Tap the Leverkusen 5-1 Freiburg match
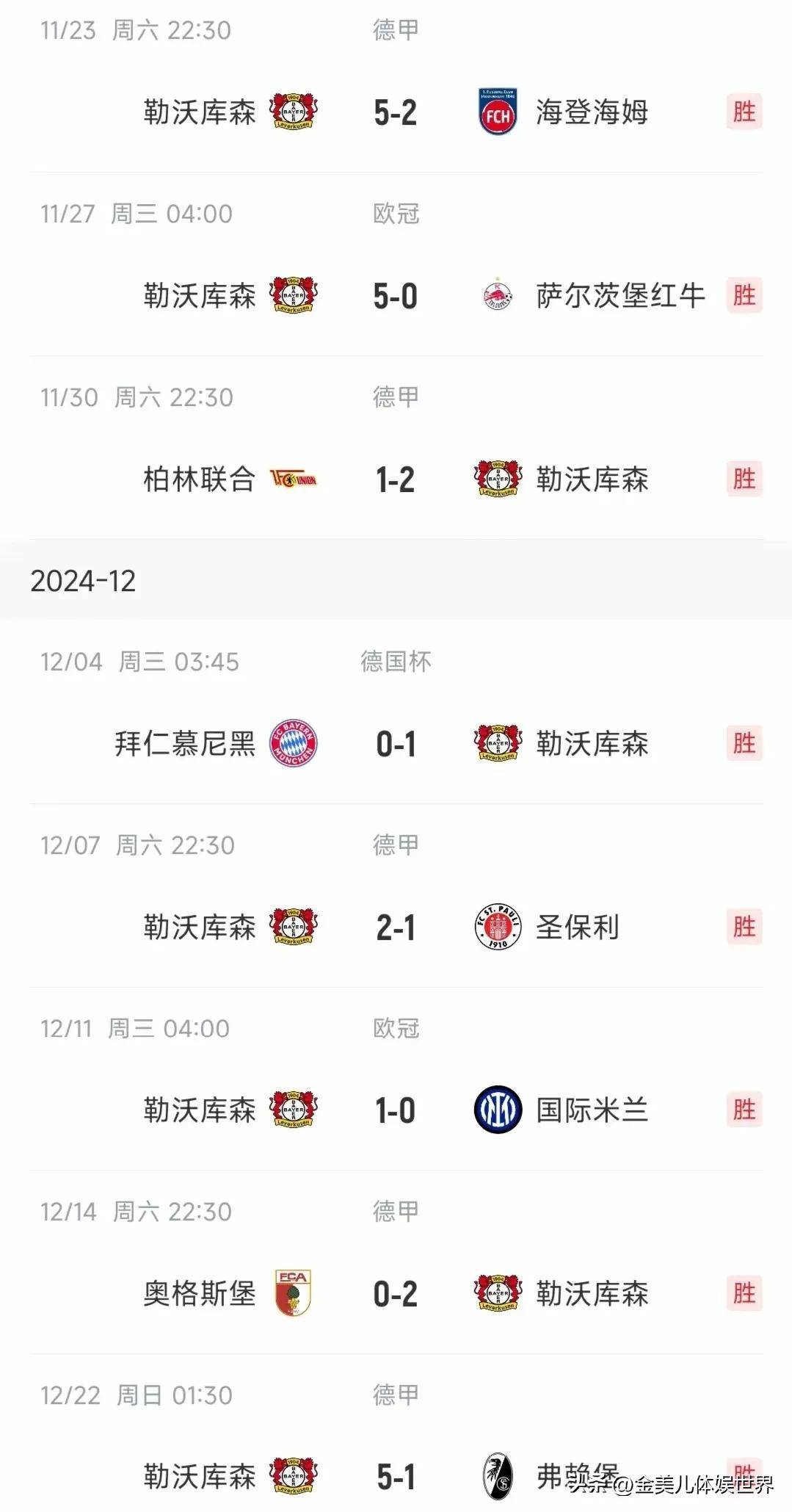Screen dimensions: 792x1512 coord(396,1476)
